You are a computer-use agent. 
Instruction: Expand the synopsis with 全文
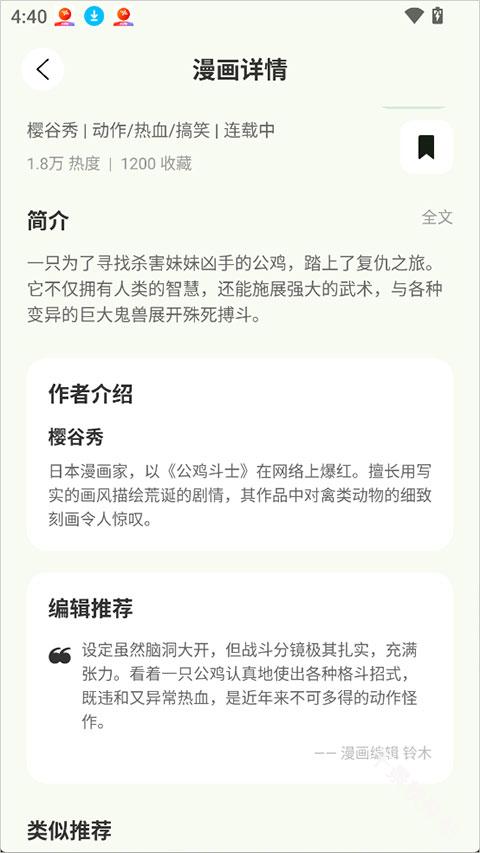tap(437, 217)
